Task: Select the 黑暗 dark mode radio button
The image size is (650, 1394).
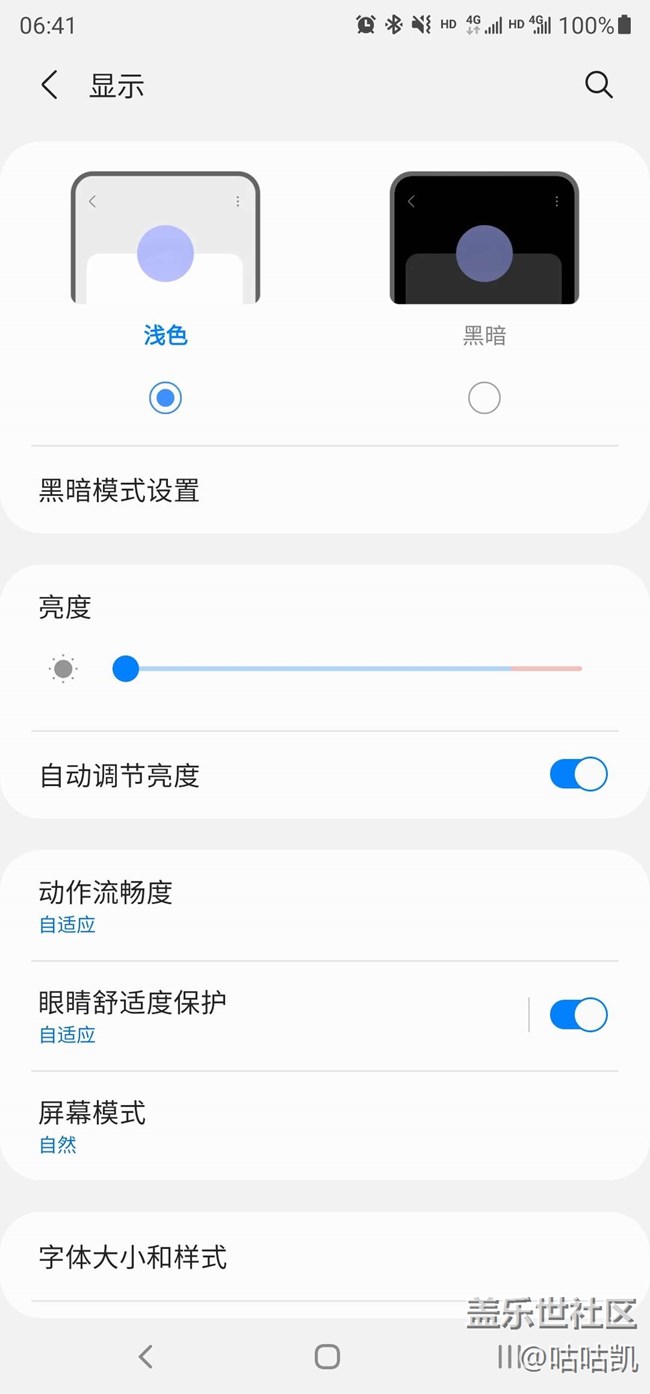Action: (x=484, y=398)
